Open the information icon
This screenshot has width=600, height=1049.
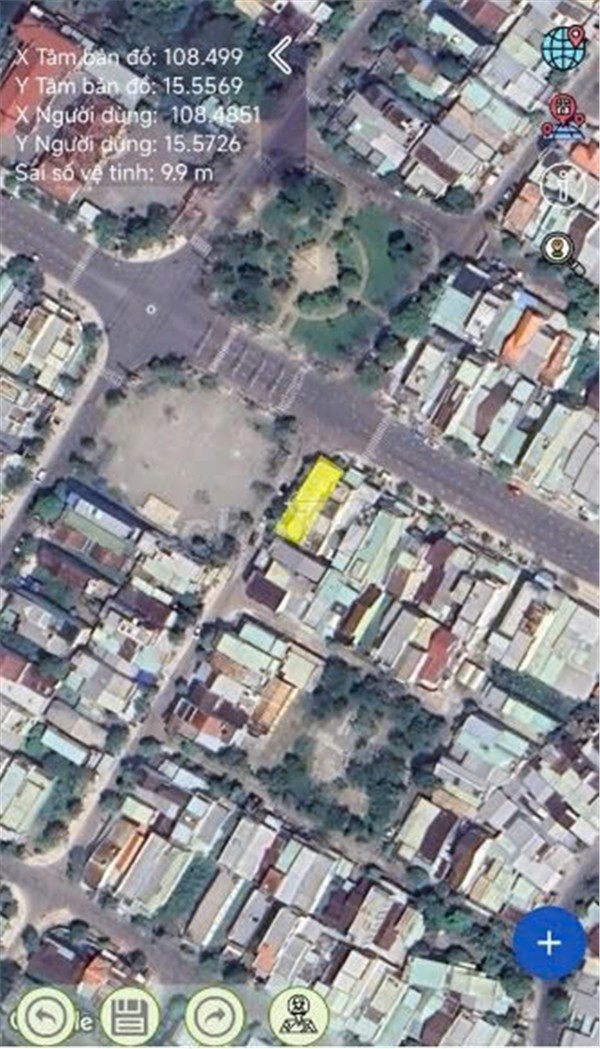(x=563, y=185)
